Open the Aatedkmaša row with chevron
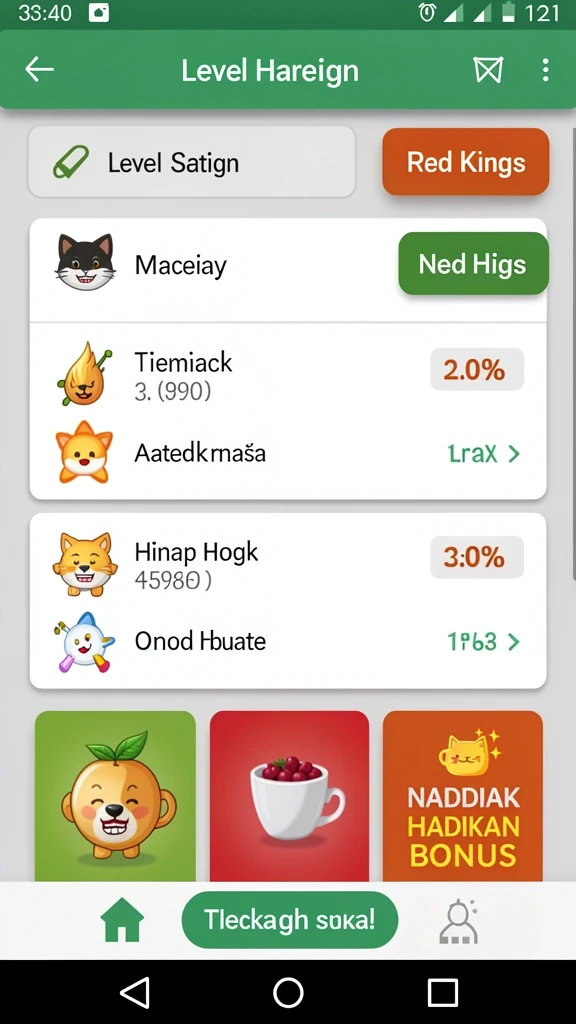This screenshot has width=576, height=1024. (x=288, y=453)
